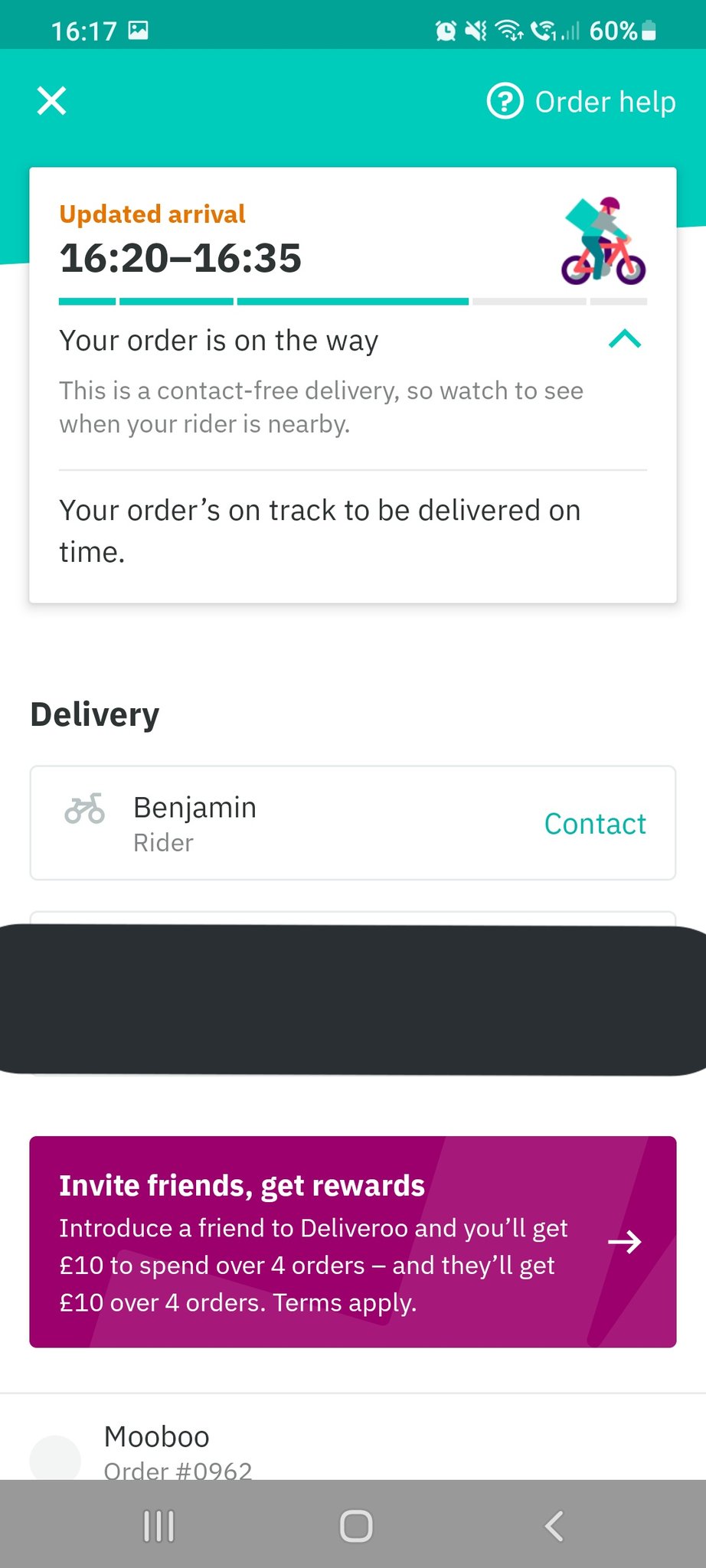Go back using system navigation
This screenshot has height=1568, width=706.
pyautogui.click(x=554, y=1525)
